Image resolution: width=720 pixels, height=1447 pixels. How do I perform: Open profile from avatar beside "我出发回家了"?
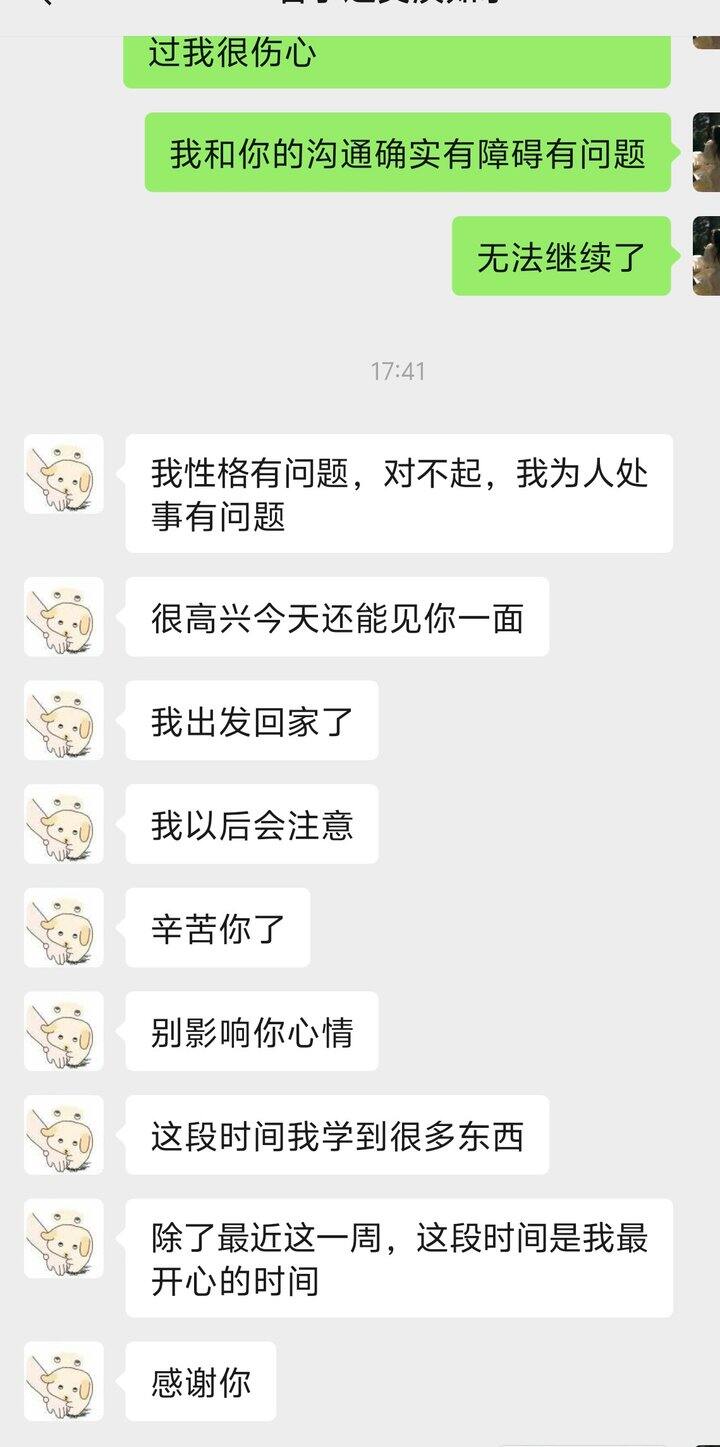[64, 720]
